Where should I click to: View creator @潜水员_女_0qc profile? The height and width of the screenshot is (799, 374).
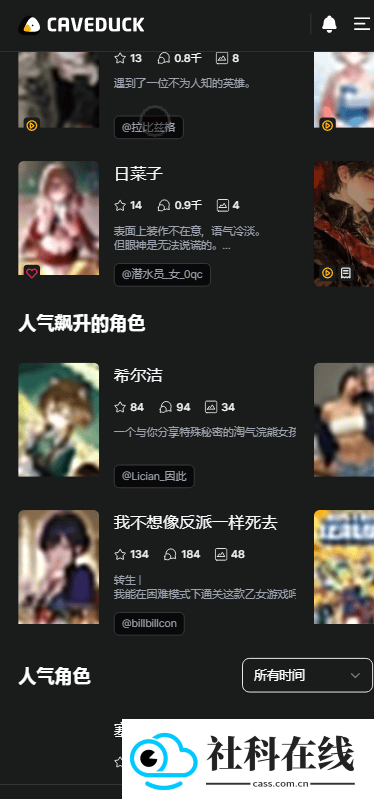(162, 275)
